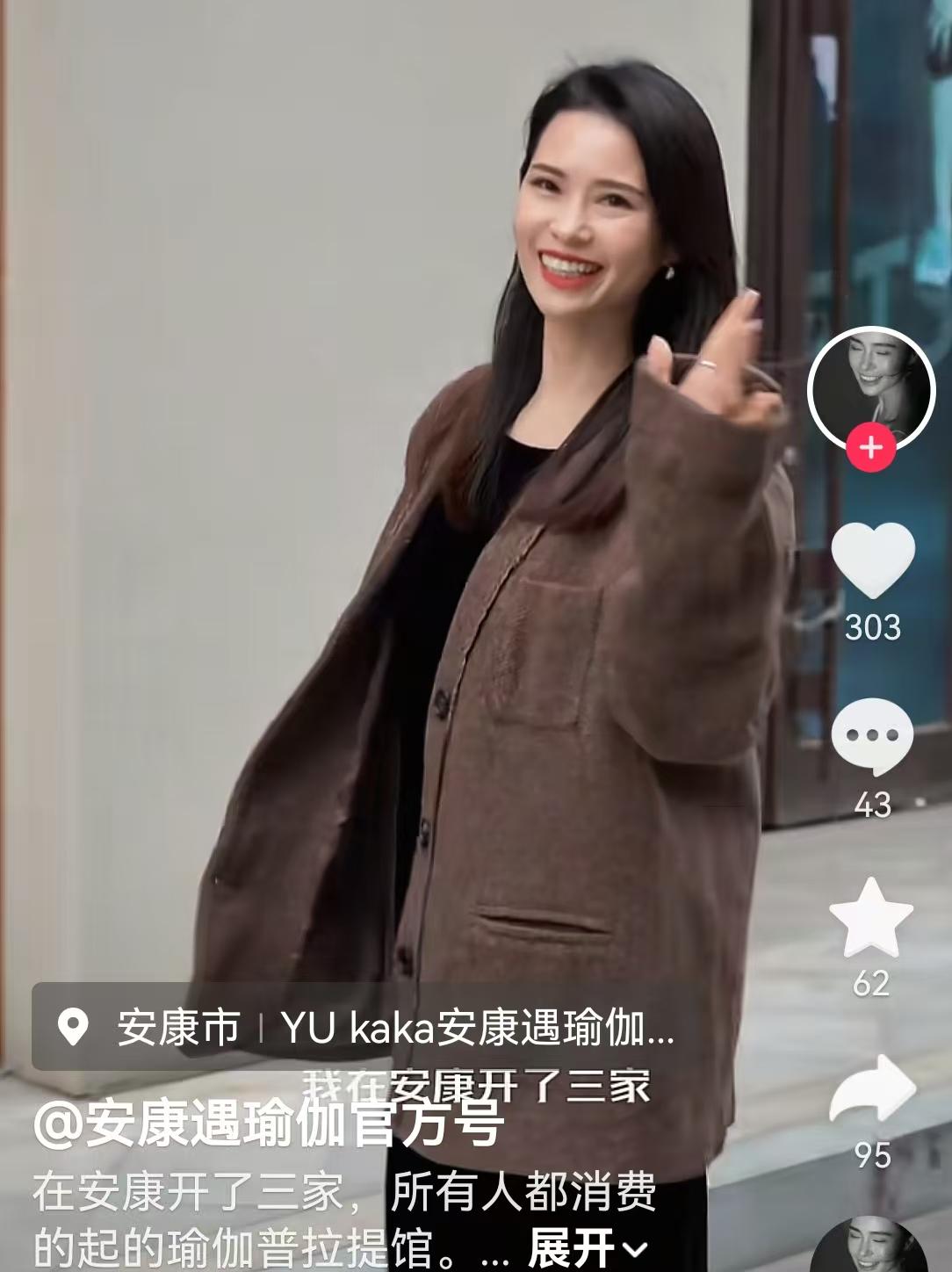Open the comments section
The width and height of the screenshot is (952, 1272).
[872, 738]
